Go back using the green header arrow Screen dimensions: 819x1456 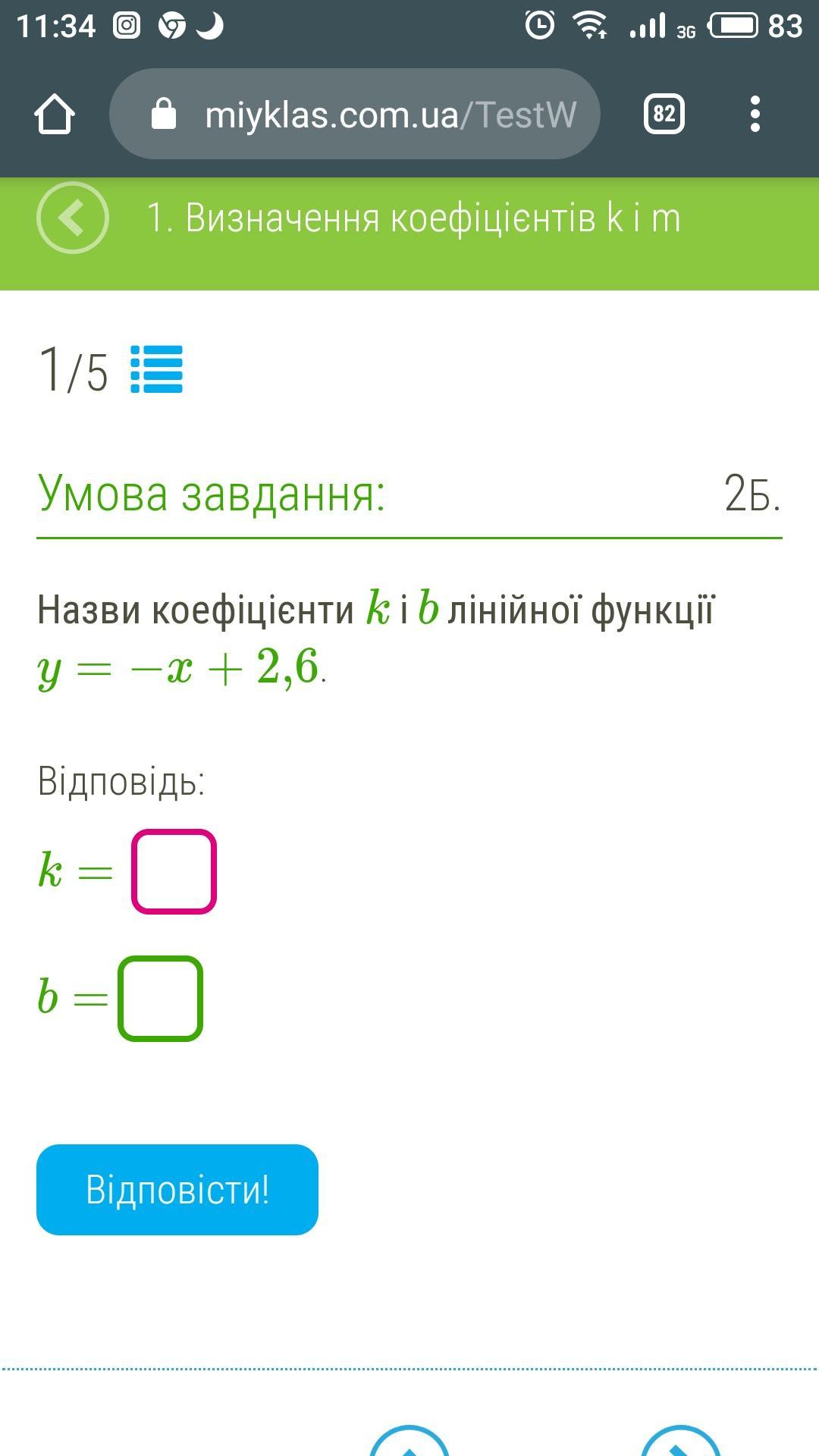(73, 218)
